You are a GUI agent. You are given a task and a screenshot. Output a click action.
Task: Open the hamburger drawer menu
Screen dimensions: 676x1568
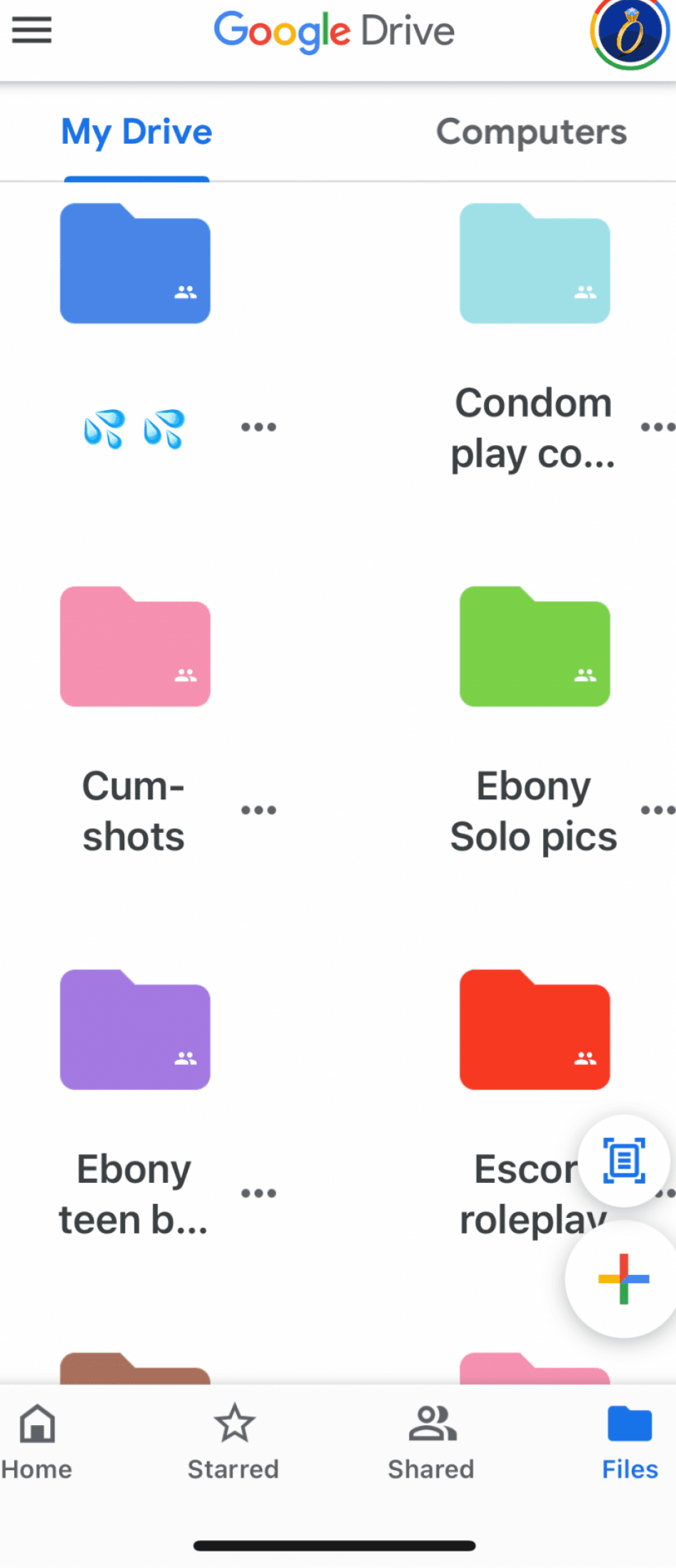(x=31, y=30)
